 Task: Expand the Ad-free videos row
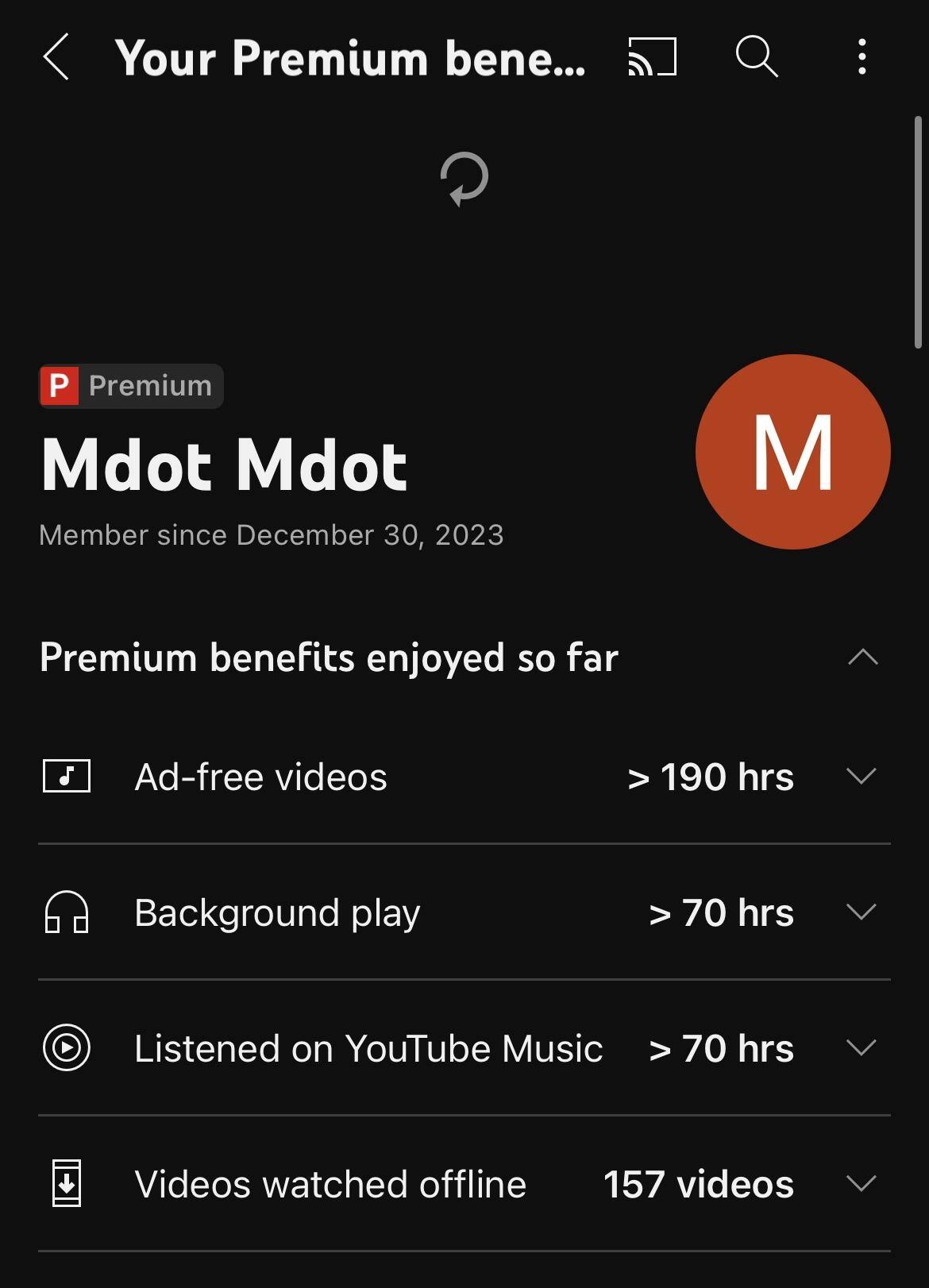(861, 776)
